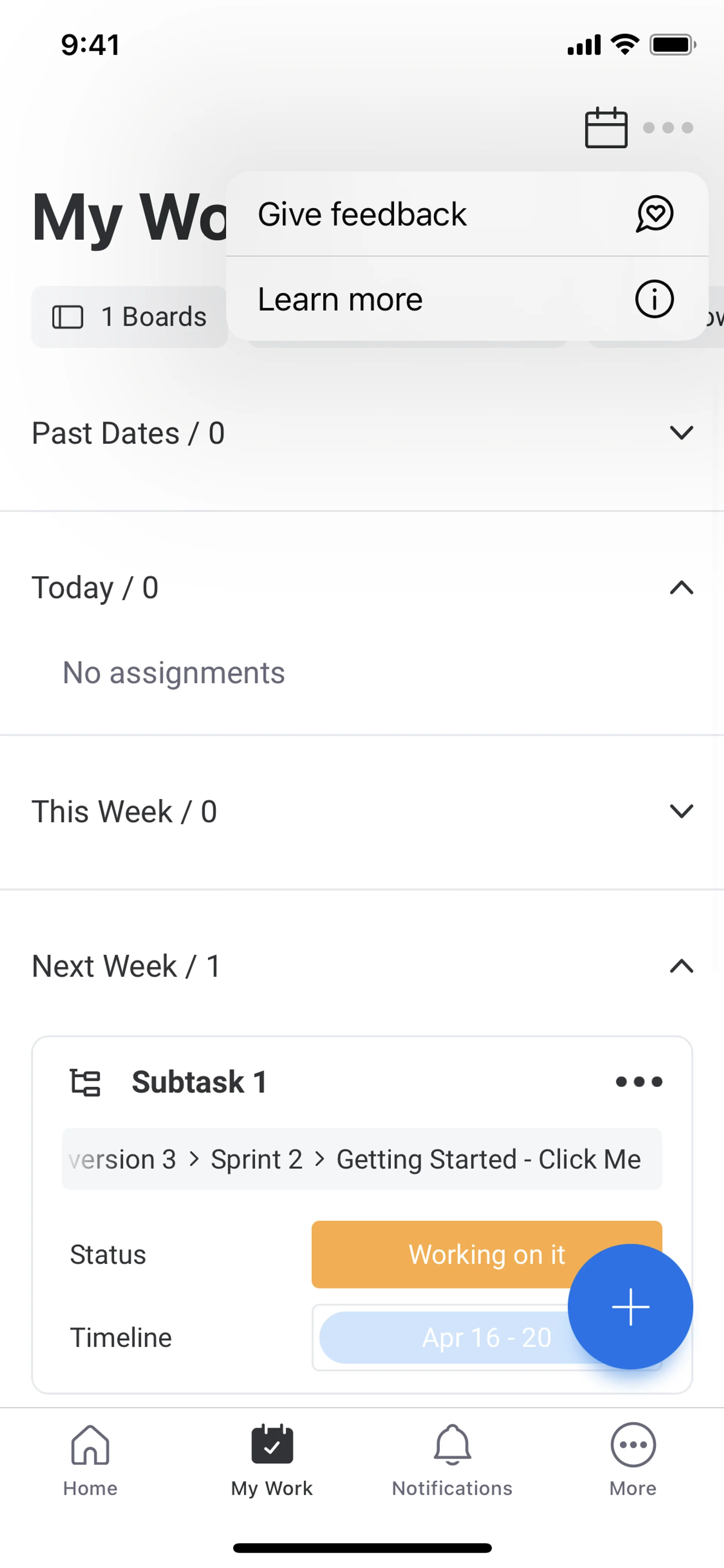The width and height of the screenshot is (724, 1568).
Task: Open Subtask 1 options menu
Action: (x=638, y=1082)
